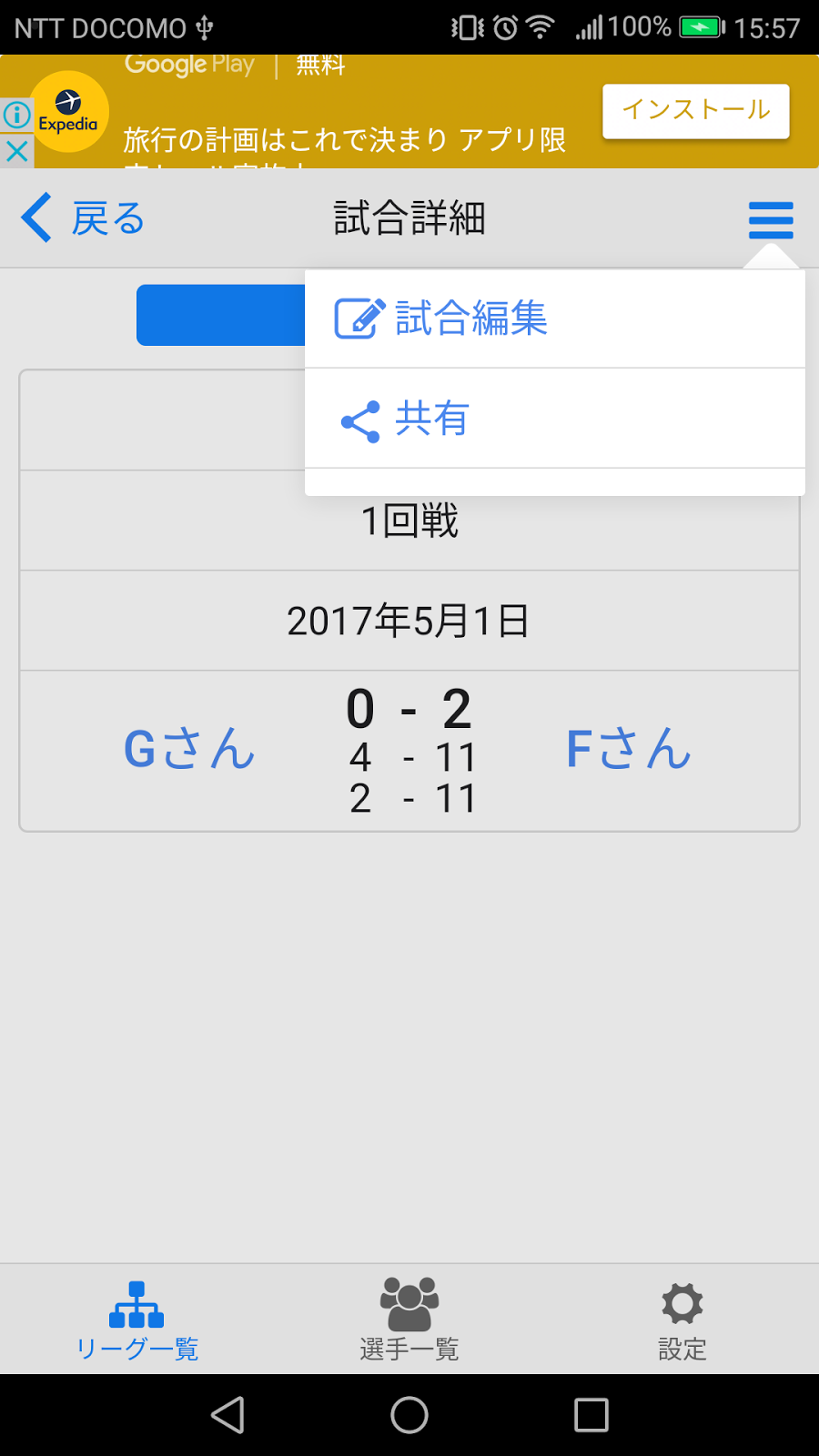This screenshot has height=1456, width=819.
Task: Open player Fさん
Action: click(629, 750)
